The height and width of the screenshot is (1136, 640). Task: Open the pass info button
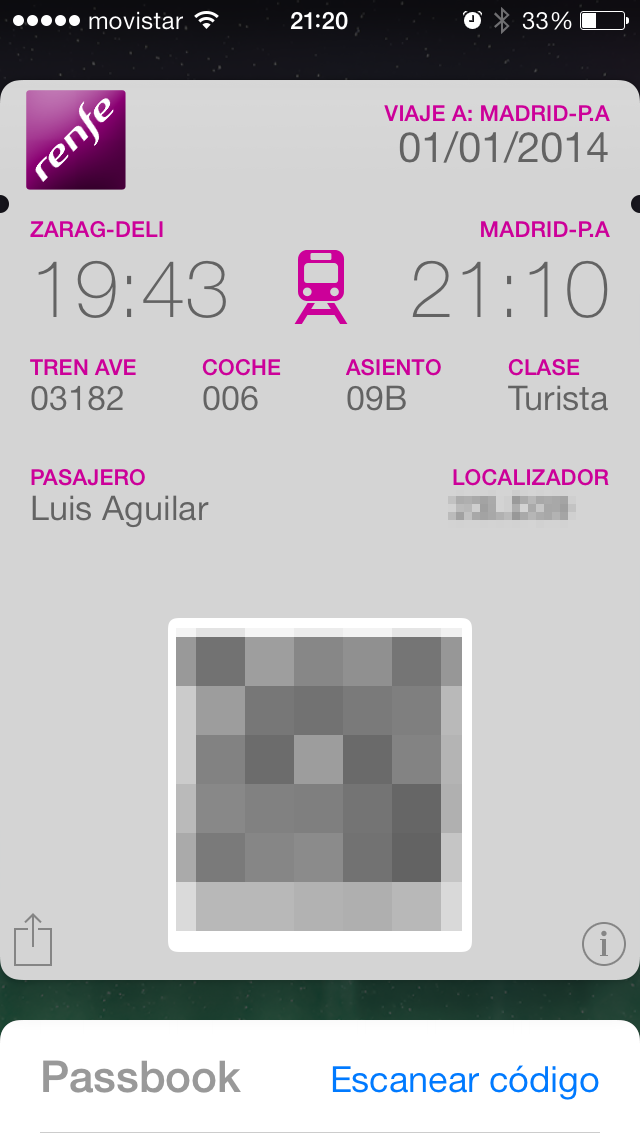click(603, 943)
